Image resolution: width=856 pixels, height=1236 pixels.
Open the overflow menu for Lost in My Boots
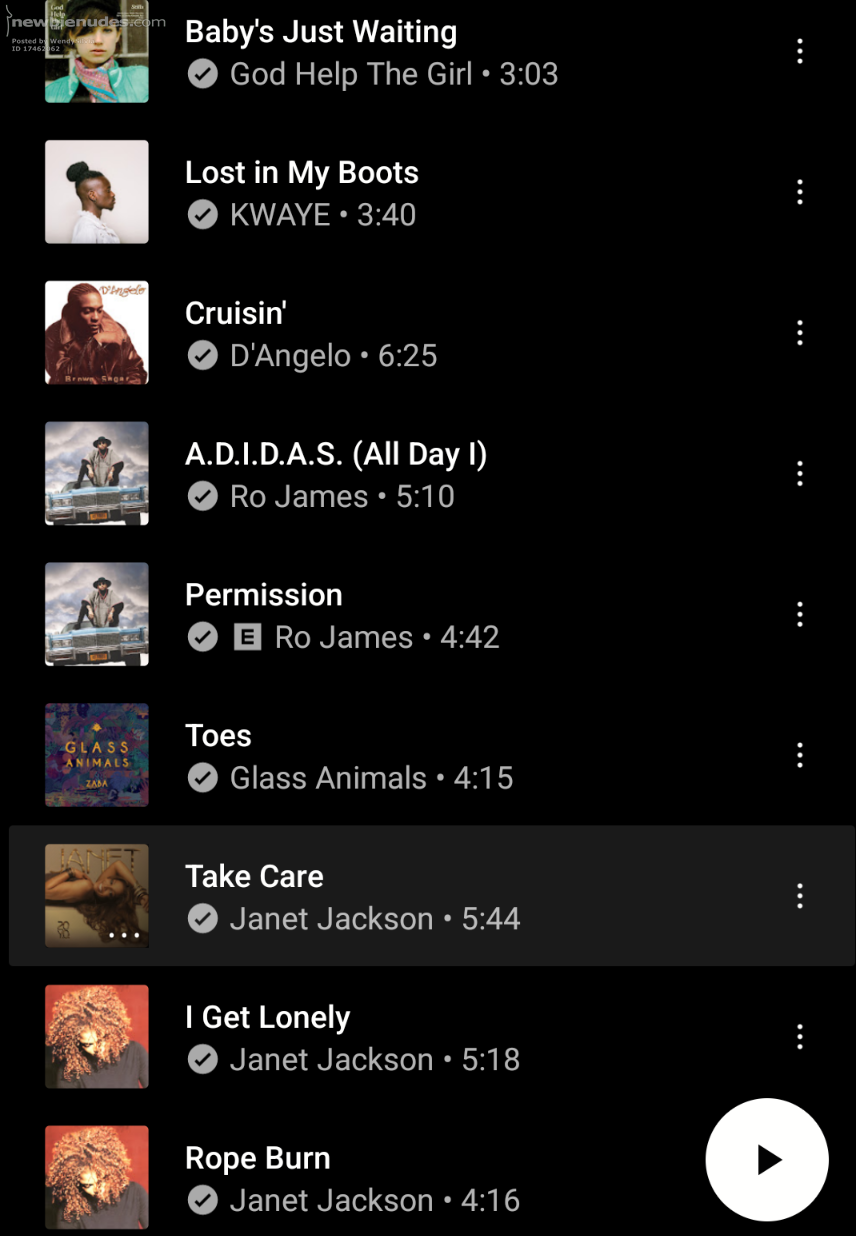click(799, 192)
